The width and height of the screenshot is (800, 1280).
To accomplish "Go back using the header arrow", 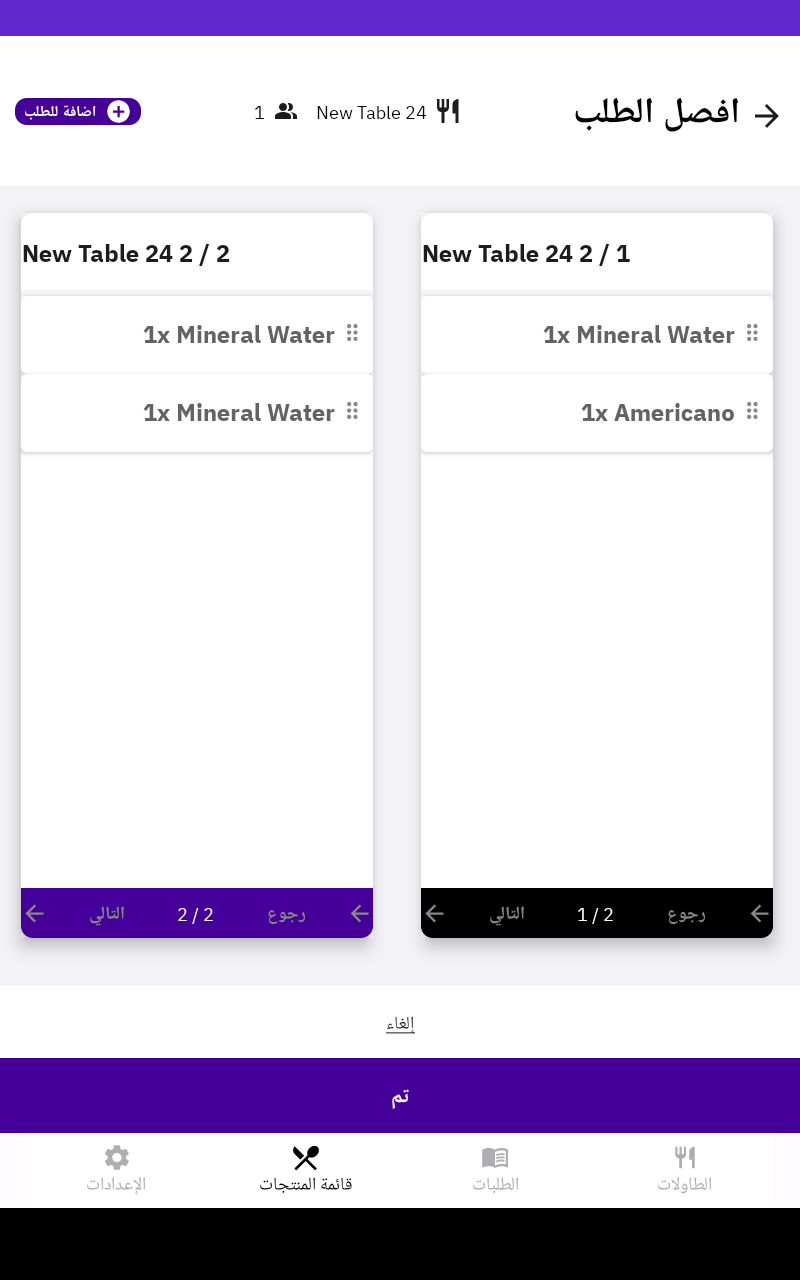I will [766, 115].
